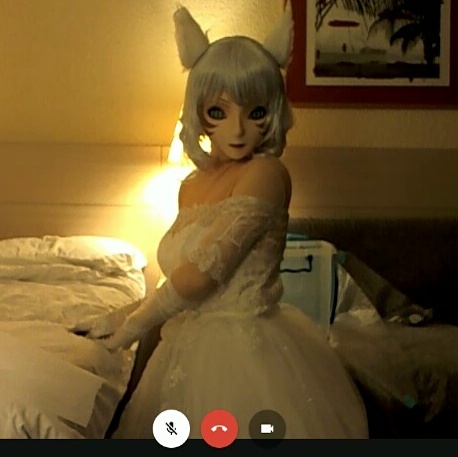
Task: Turn off the camera
Action: (x=267, y=429)
